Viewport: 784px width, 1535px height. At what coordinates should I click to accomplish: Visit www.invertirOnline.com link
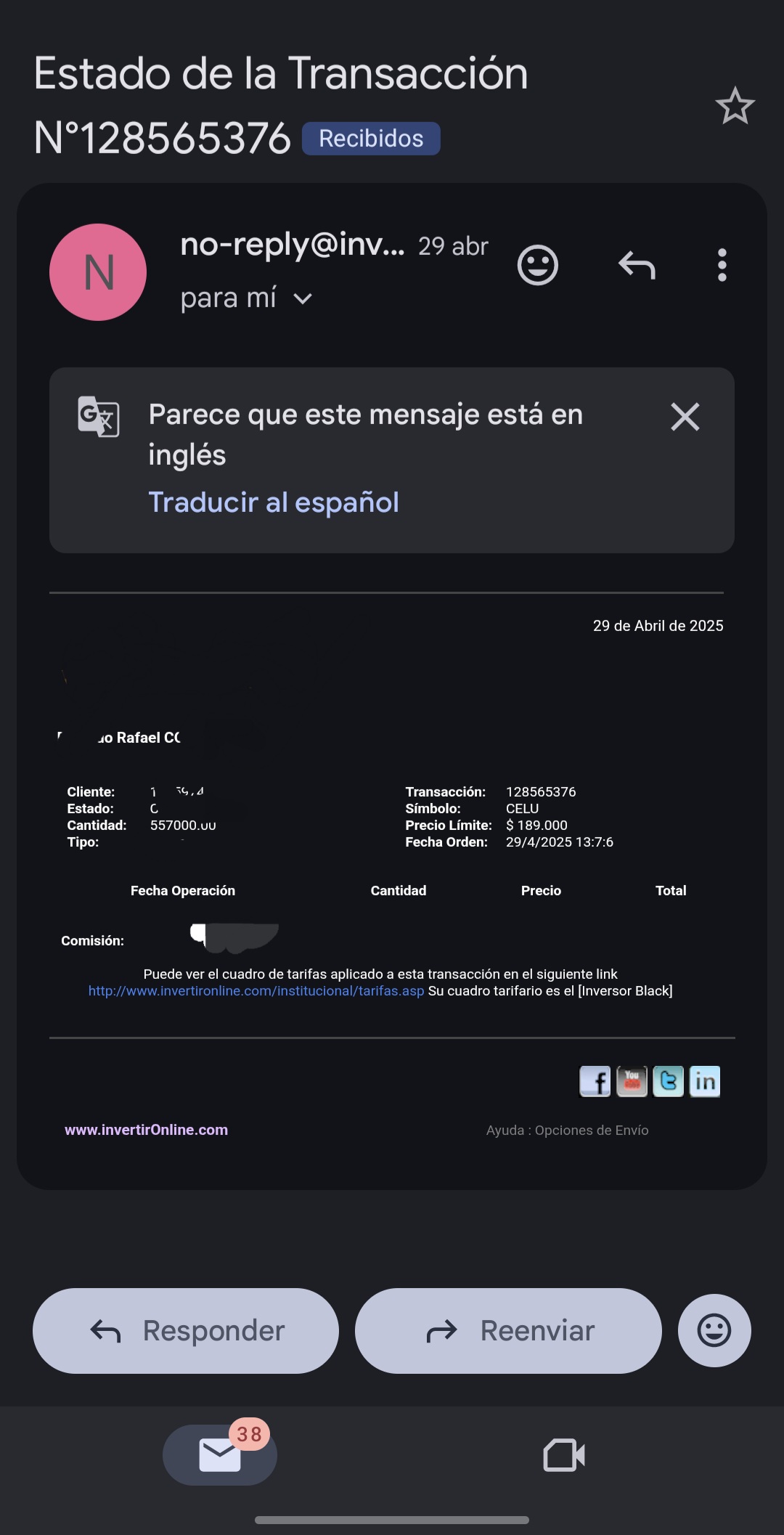(146, 1130)
